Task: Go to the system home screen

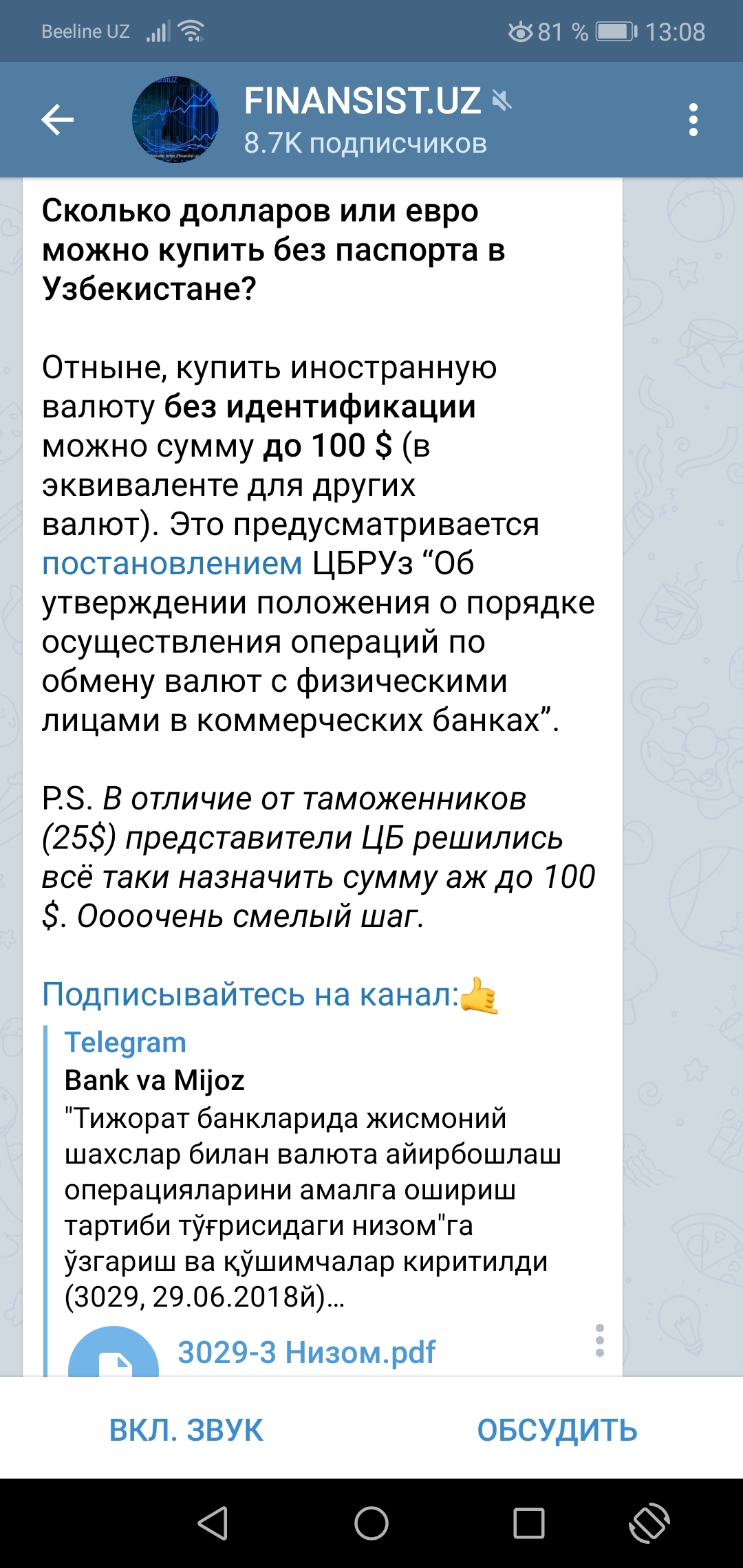Action: click(x=371, y=1523)
